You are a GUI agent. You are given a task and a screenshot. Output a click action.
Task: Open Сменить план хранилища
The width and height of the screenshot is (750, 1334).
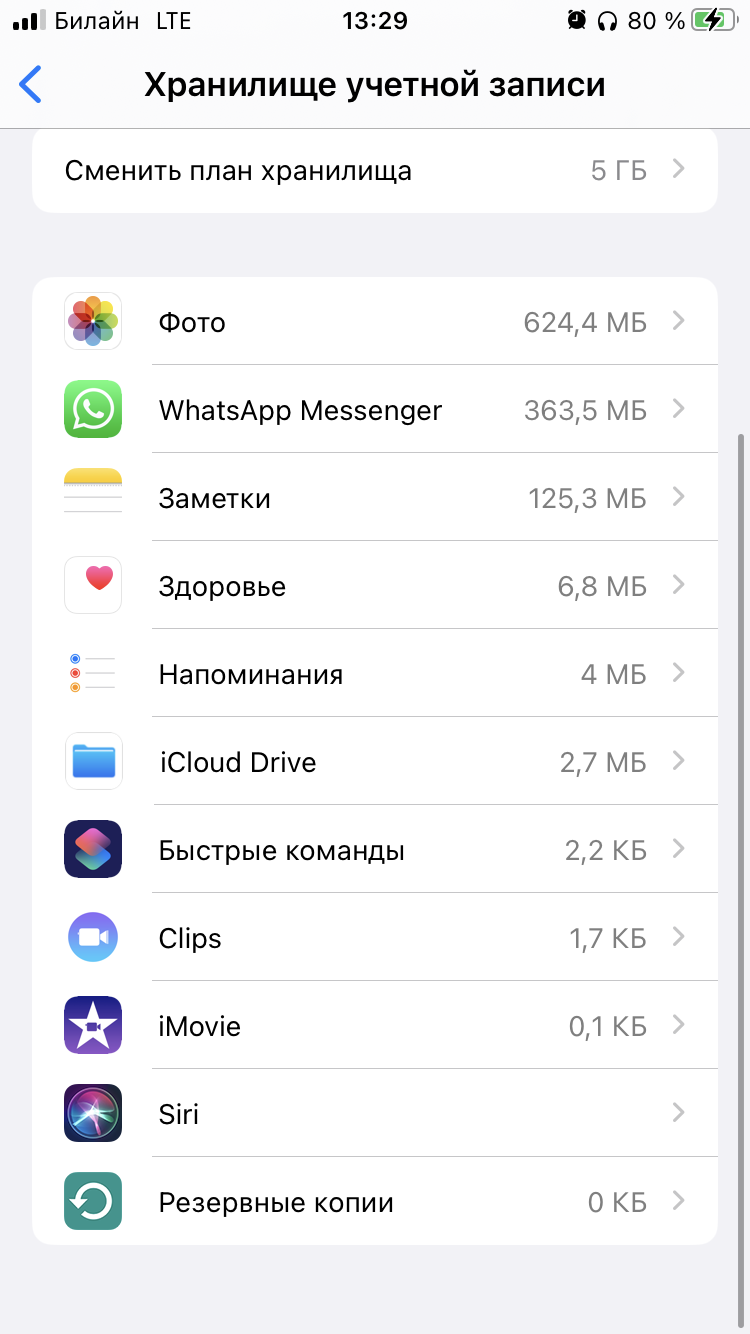coord(375,171)
